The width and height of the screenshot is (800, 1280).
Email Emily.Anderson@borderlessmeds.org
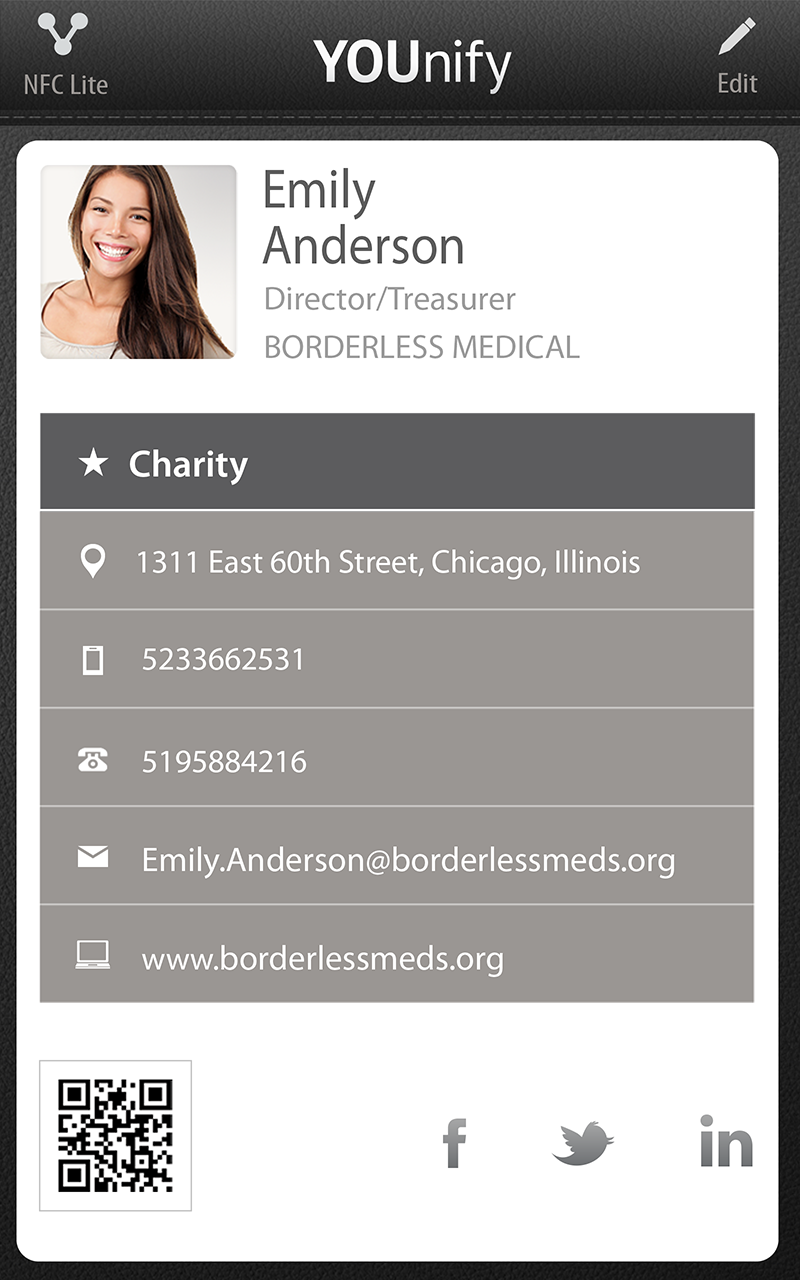pyautogui.click(x=397, y=859)
